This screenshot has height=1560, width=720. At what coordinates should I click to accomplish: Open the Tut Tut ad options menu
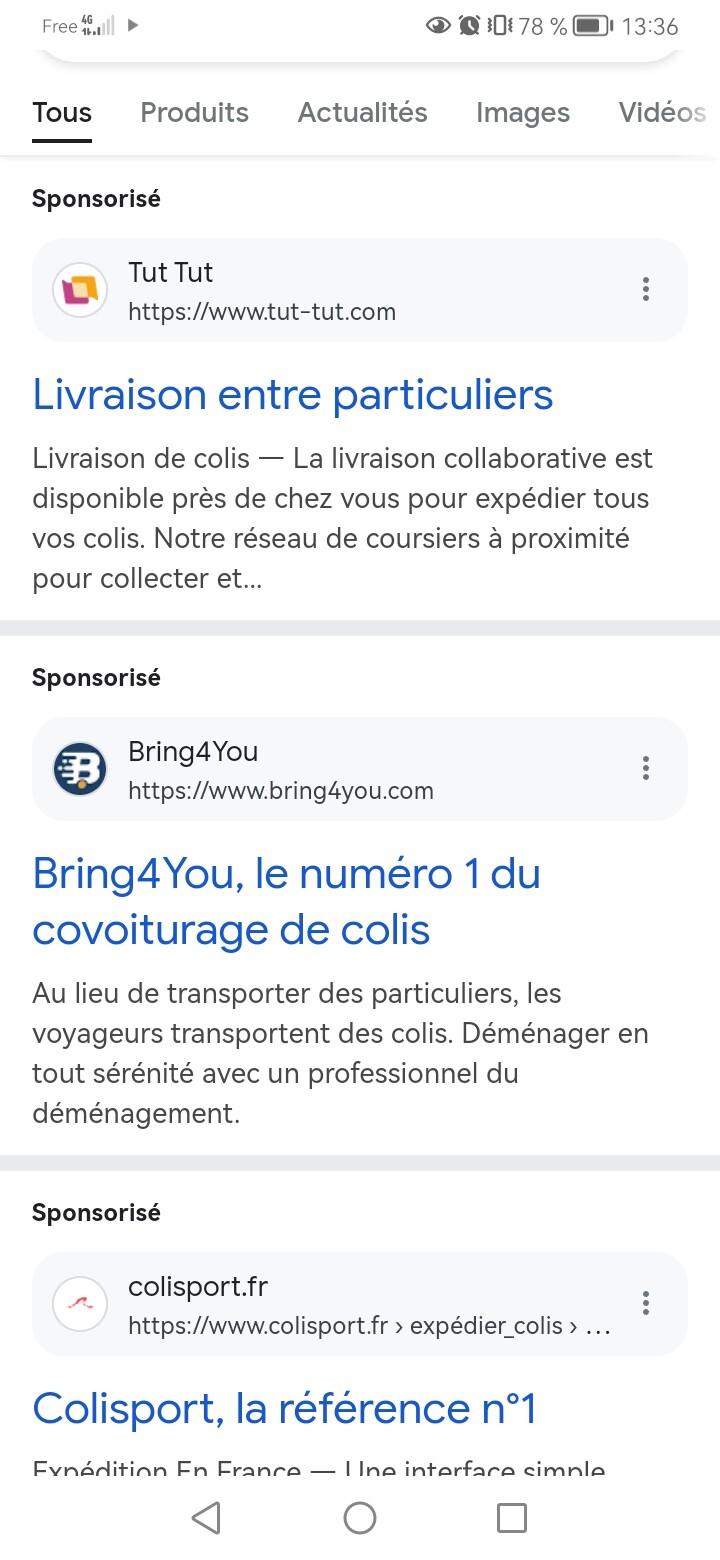(646, 289)
